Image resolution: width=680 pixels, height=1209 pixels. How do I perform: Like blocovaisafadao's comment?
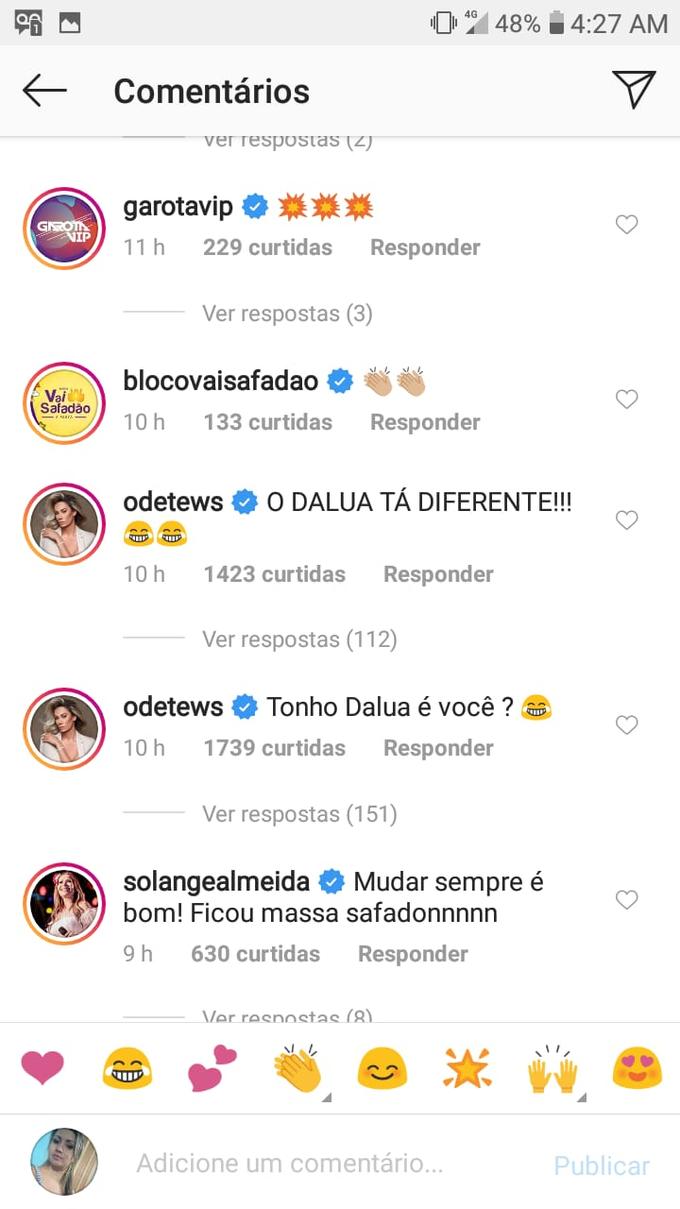point(626,400)
